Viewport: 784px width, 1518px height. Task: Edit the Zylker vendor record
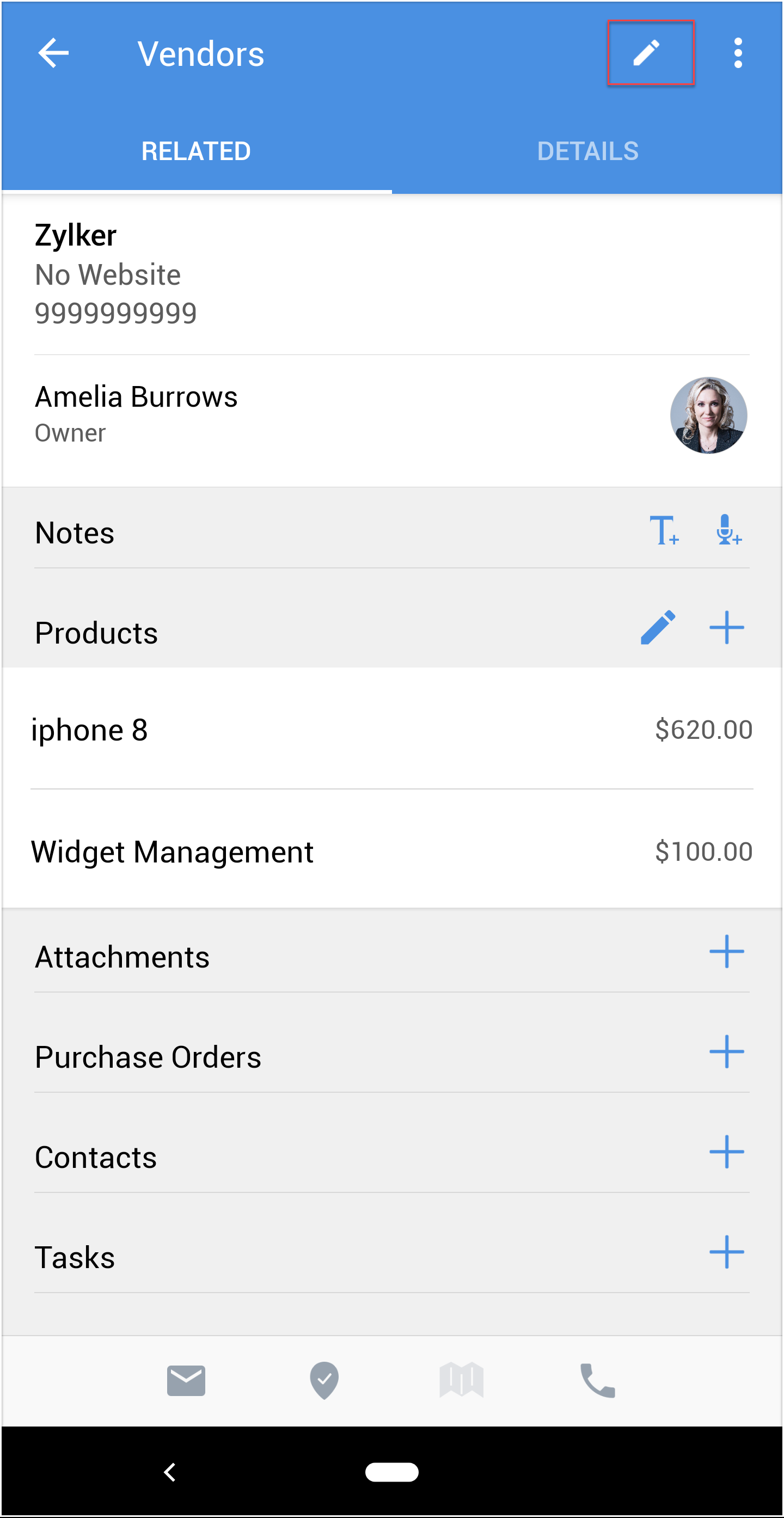click(x=650, y=53)
